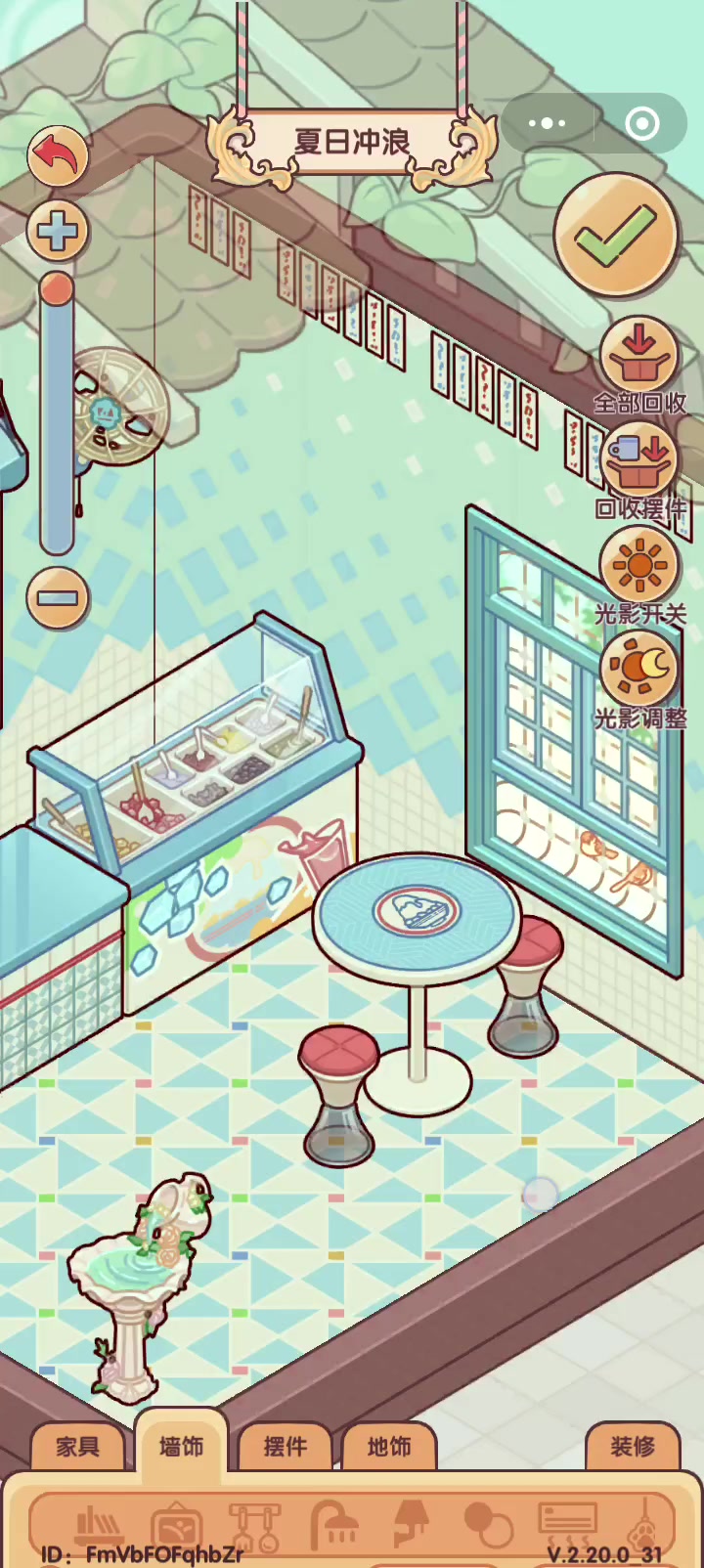The height and width of the screenshot is (1568, 704).
Task: Toggle 光影开关 lighting switch
Action: (639, 576)
